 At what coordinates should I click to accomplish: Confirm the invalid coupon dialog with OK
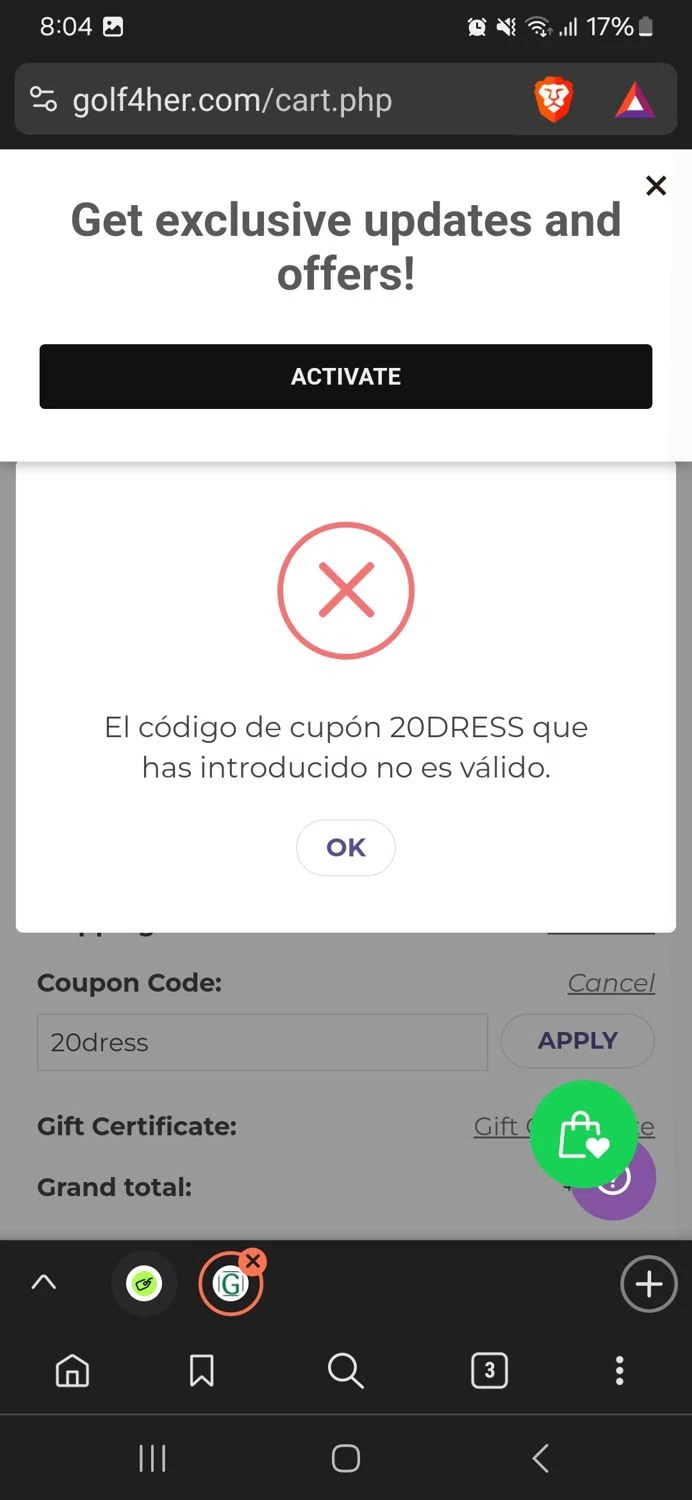click(x=346, y=848)
